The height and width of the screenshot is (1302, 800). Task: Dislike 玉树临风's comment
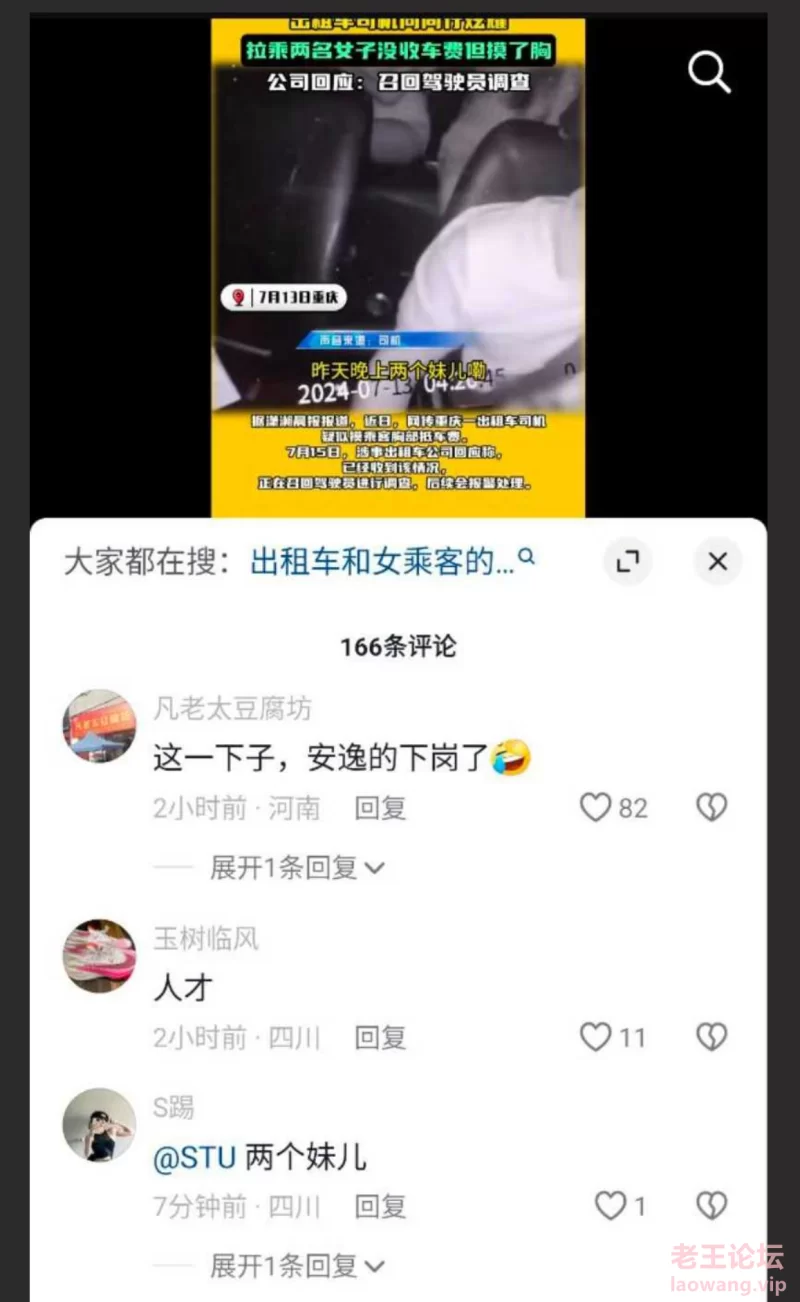pos(711,1037)
